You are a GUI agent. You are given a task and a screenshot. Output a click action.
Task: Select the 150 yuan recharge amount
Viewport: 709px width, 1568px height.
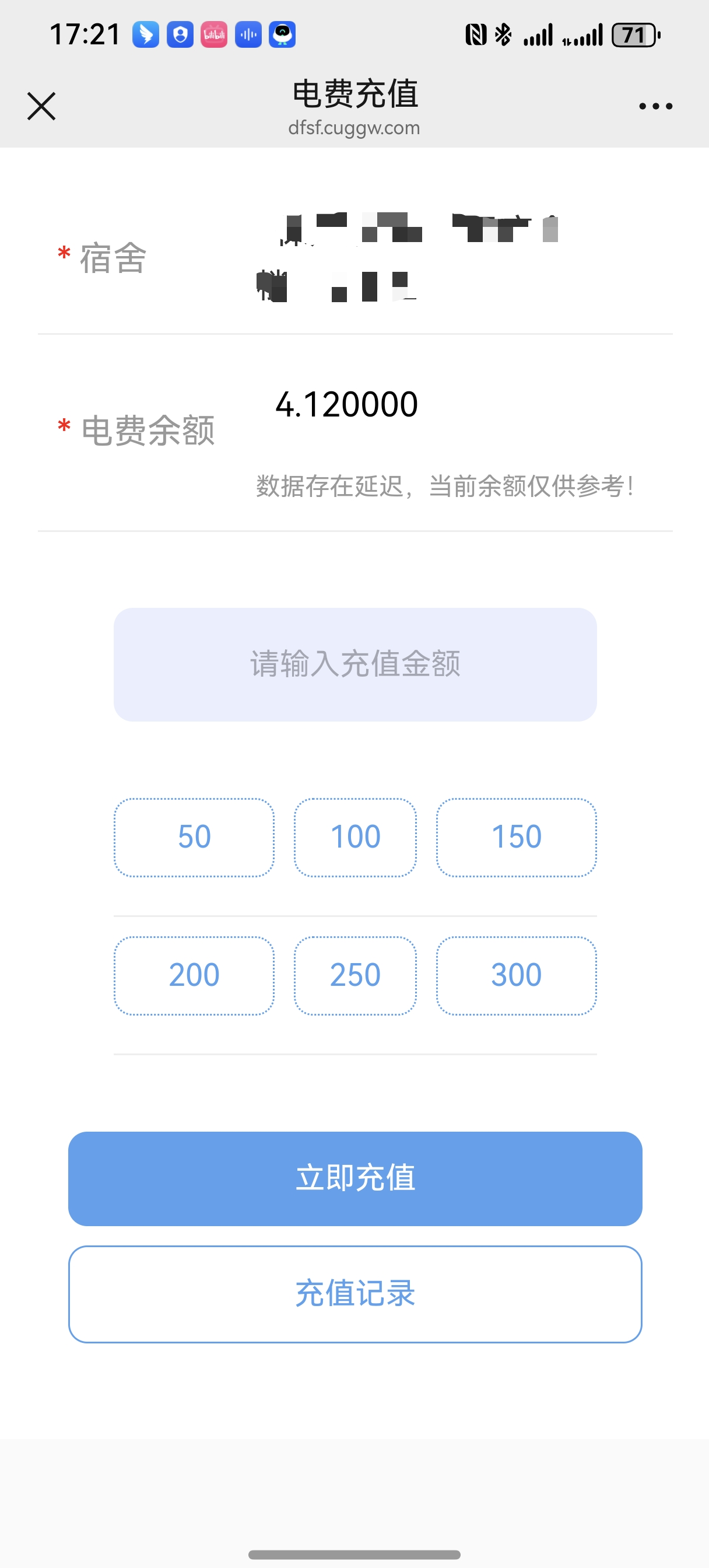(516, 836)
